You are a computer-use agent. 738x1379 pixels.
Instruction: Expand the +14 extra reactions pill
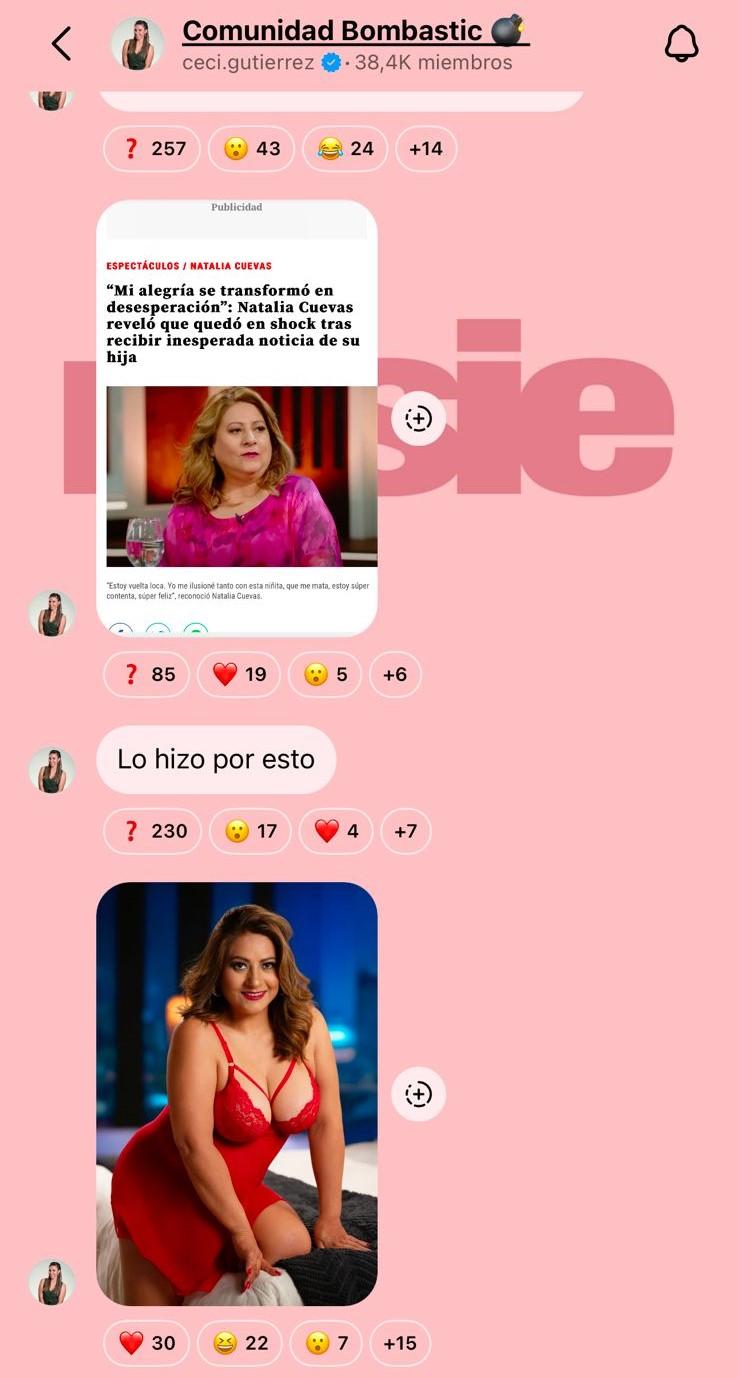point(426,148)
